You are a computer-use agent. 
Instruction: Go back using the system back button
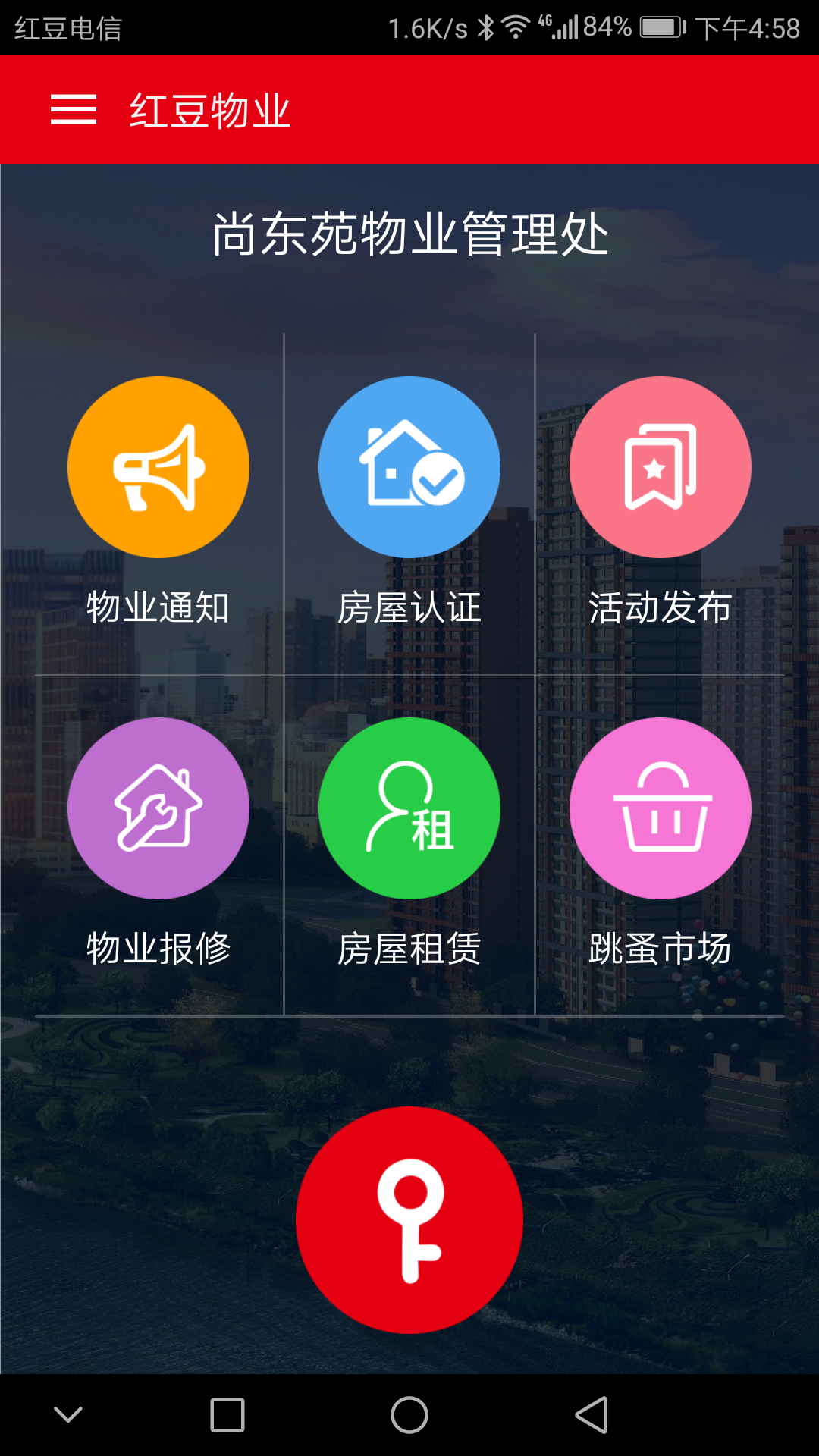tap(591, 1415)
